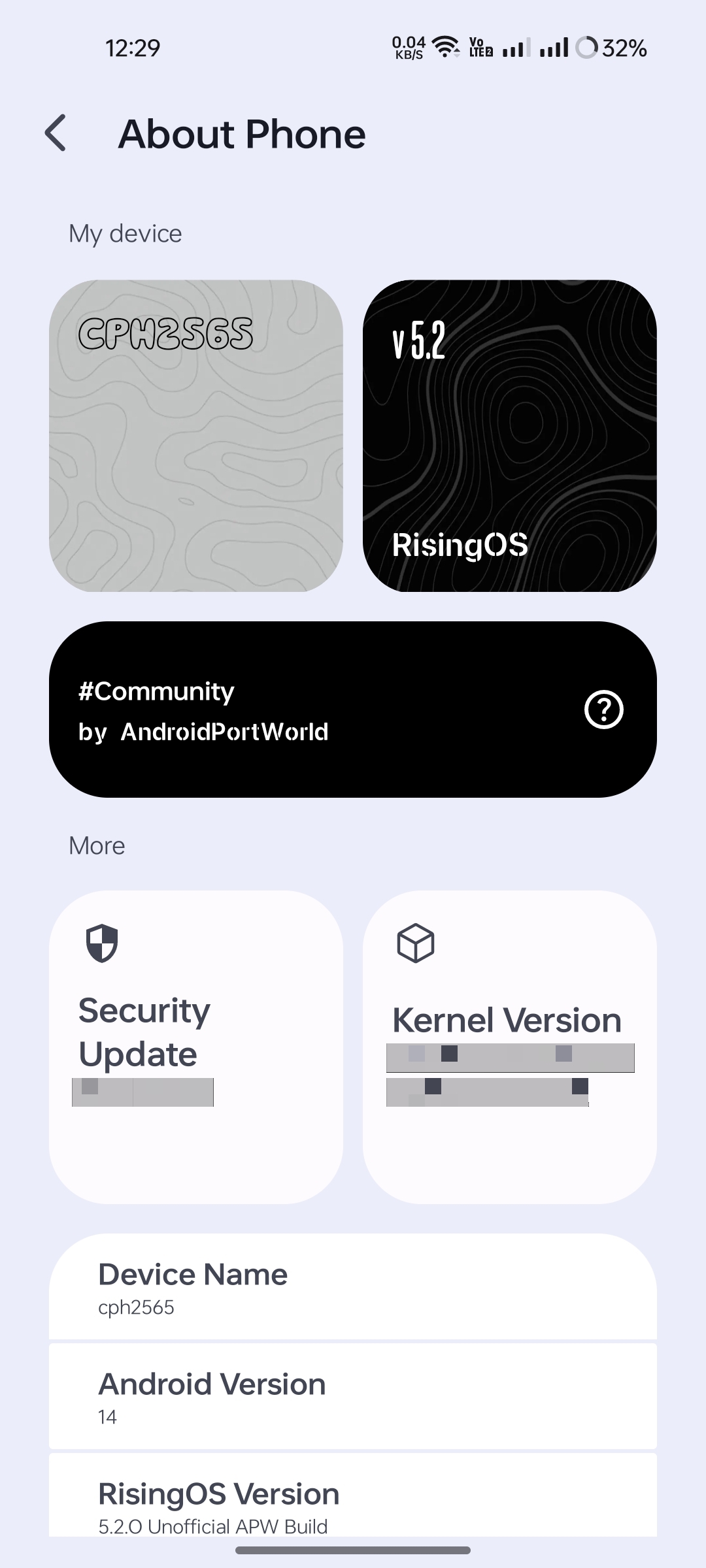The image size is (706, 1568).
Task: Tap the RisingOS Version row
Action: pos(353,1495)
